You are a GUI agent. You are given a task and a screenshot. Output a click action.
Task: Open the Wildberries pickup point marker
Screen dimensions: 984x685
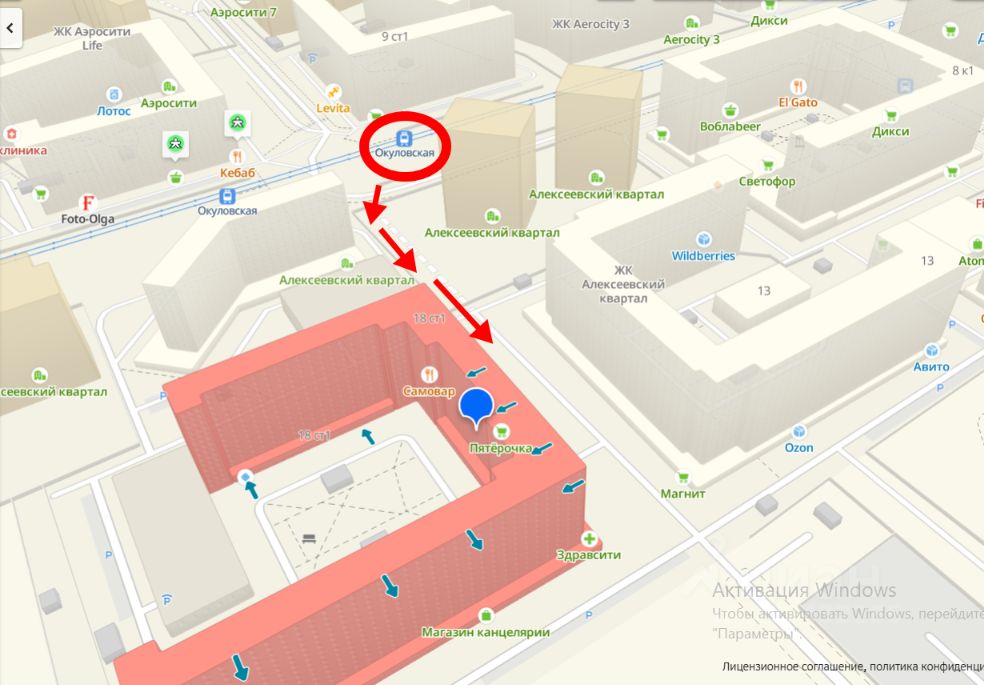click(703, 240)
